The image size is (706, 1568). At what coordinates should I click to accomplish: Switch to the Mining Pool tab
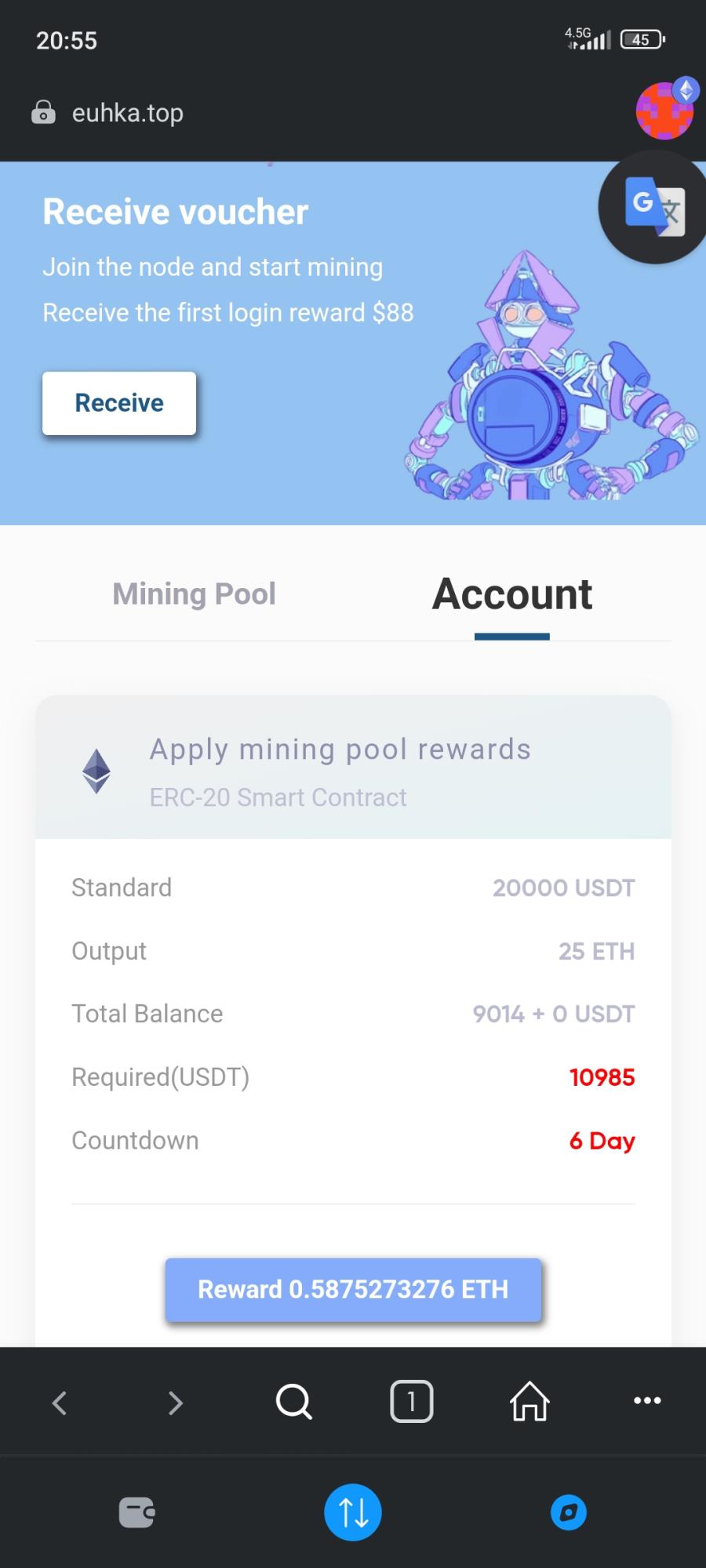pos(194,593)
